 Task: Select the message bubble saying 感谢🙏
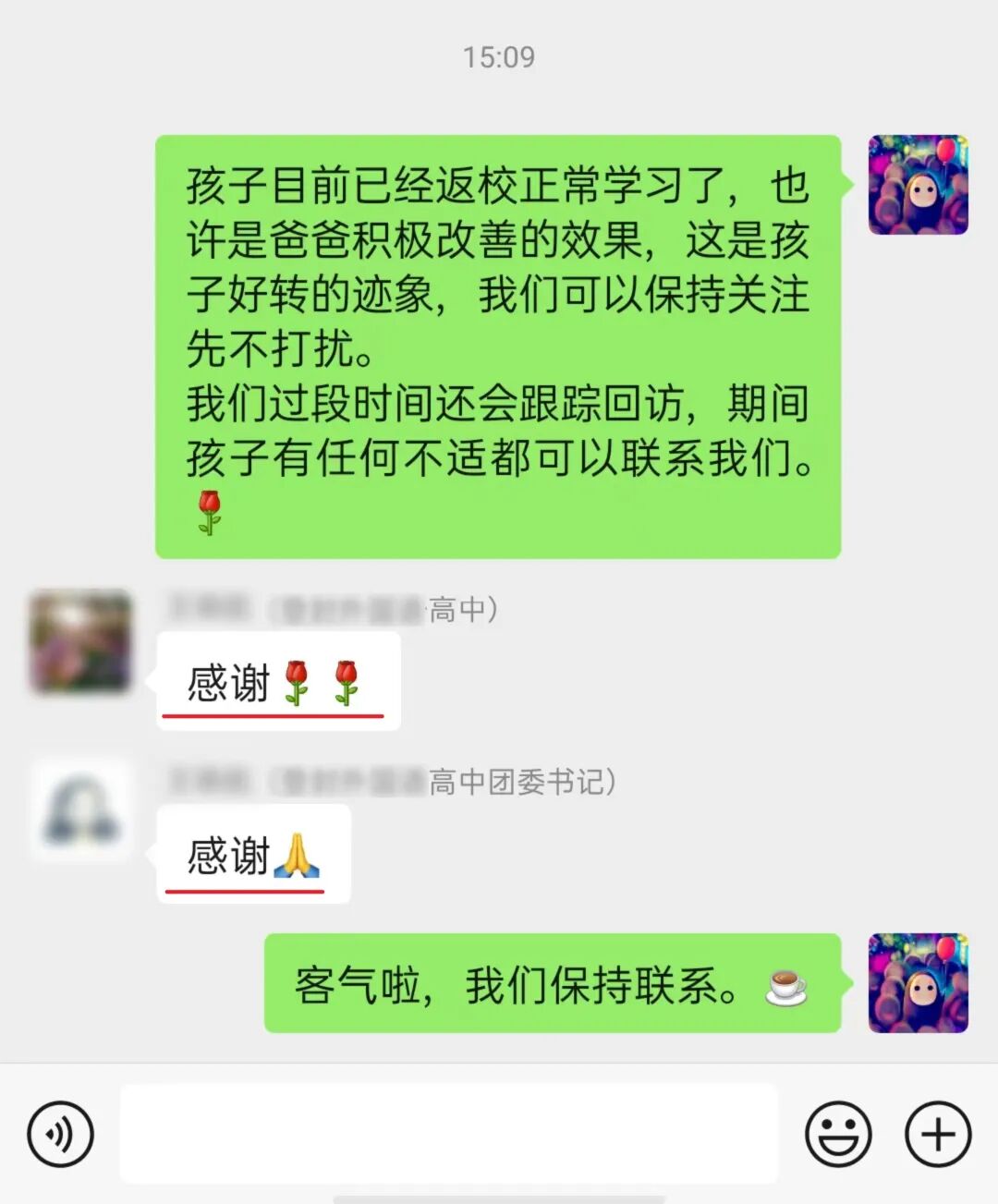coord(251,855)
